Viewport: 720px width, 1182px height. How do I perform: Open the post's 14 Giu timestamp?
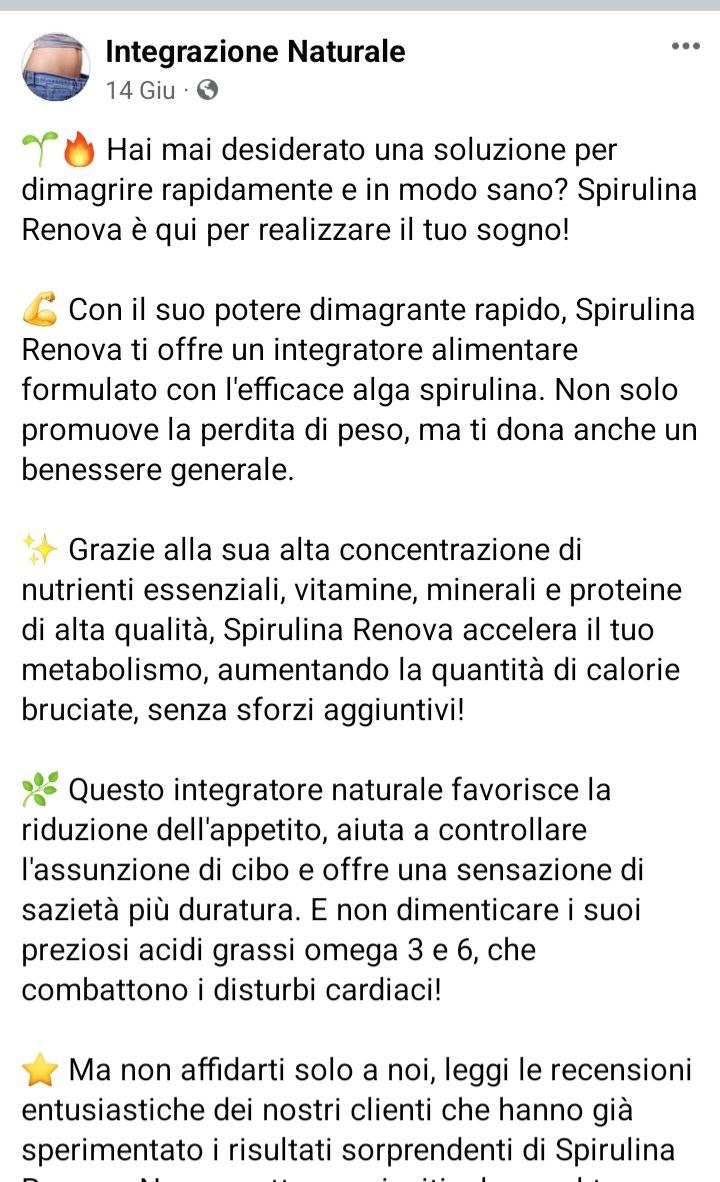[140, 90]
